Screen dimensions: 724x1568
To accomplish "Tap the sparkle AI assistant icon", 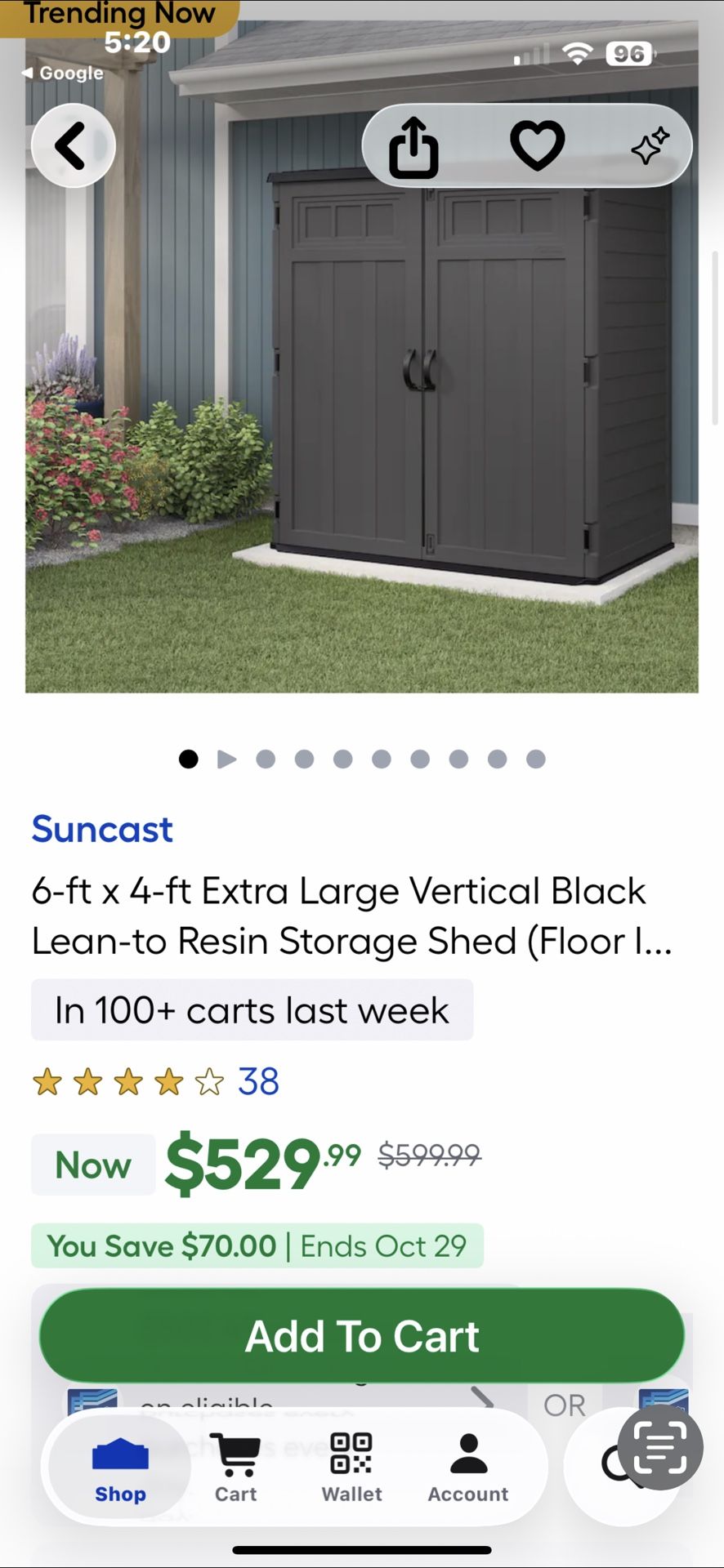I will click(x=650, y=145).
